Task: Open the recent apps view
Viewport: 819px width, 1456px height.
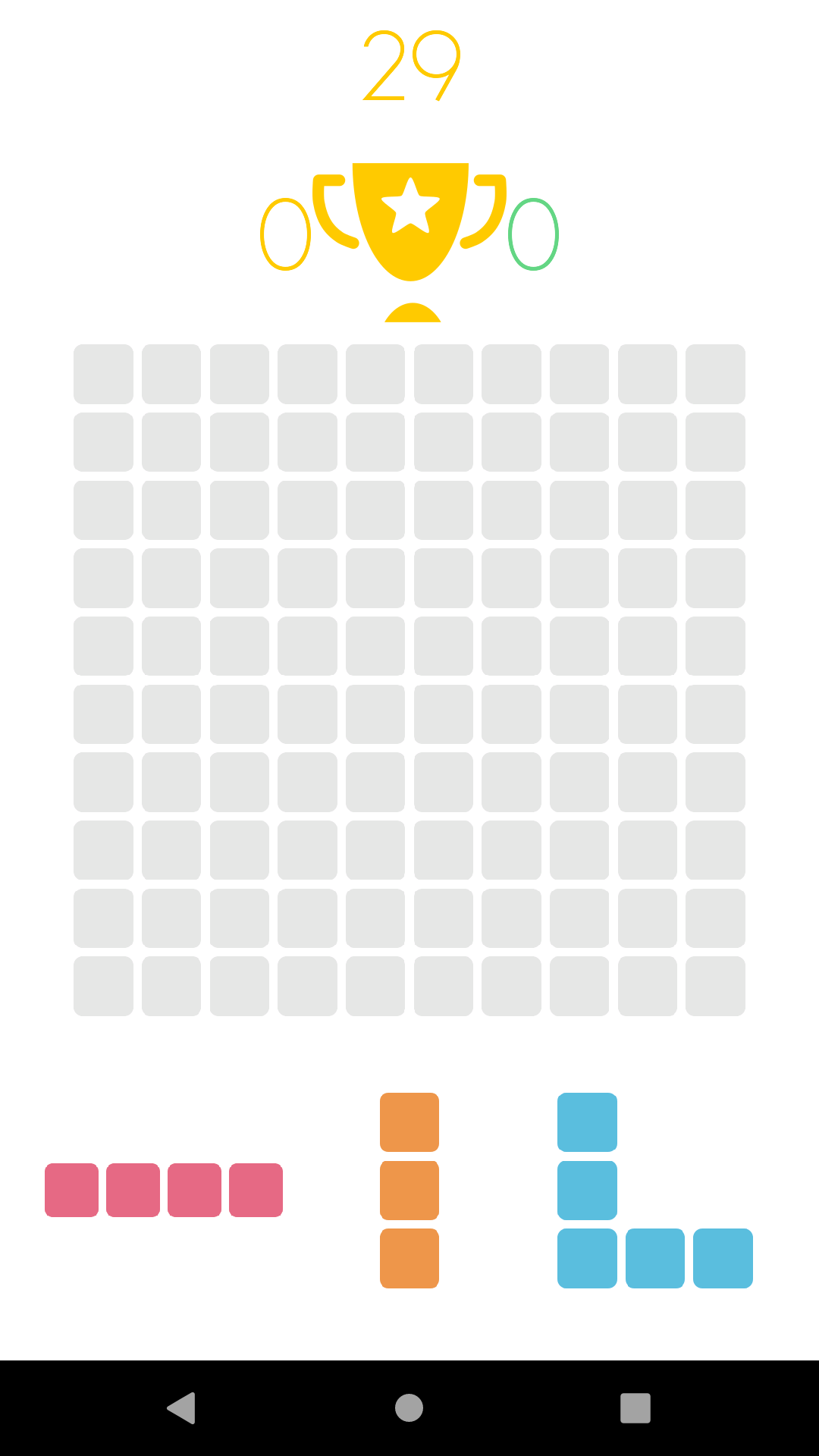Action: coord(635,1408)
